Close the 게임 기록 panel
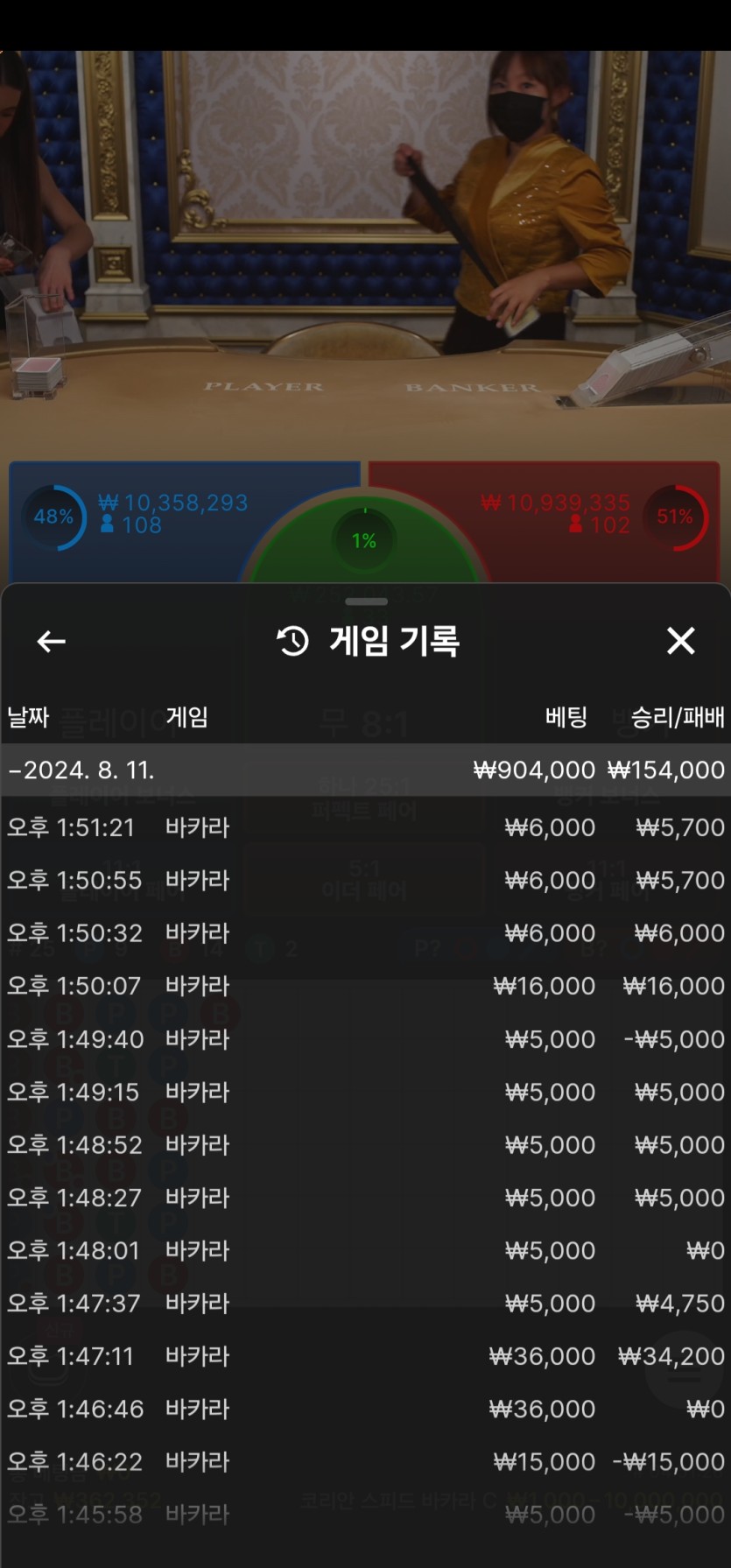 click(680, 641)
